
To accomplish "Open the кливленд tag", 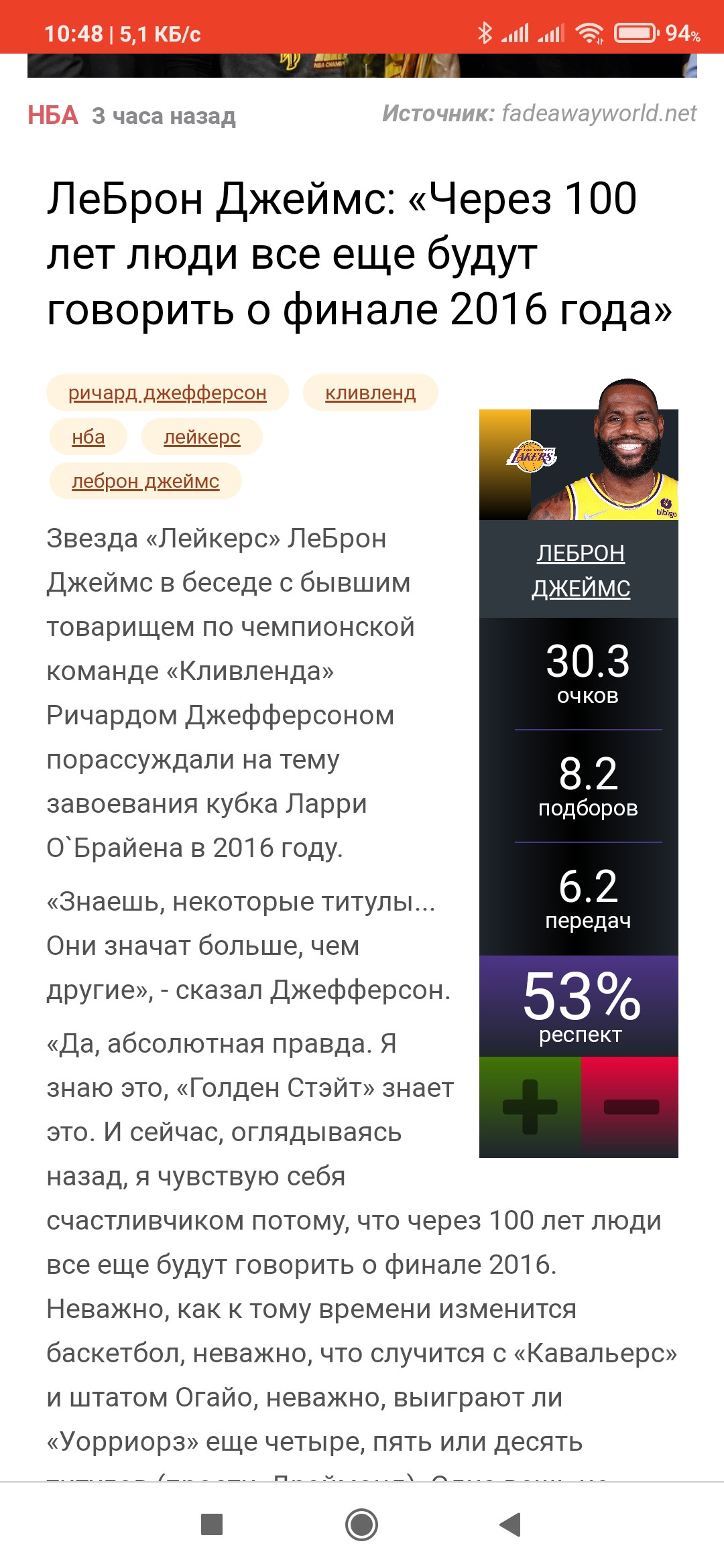I will [371, 393].
